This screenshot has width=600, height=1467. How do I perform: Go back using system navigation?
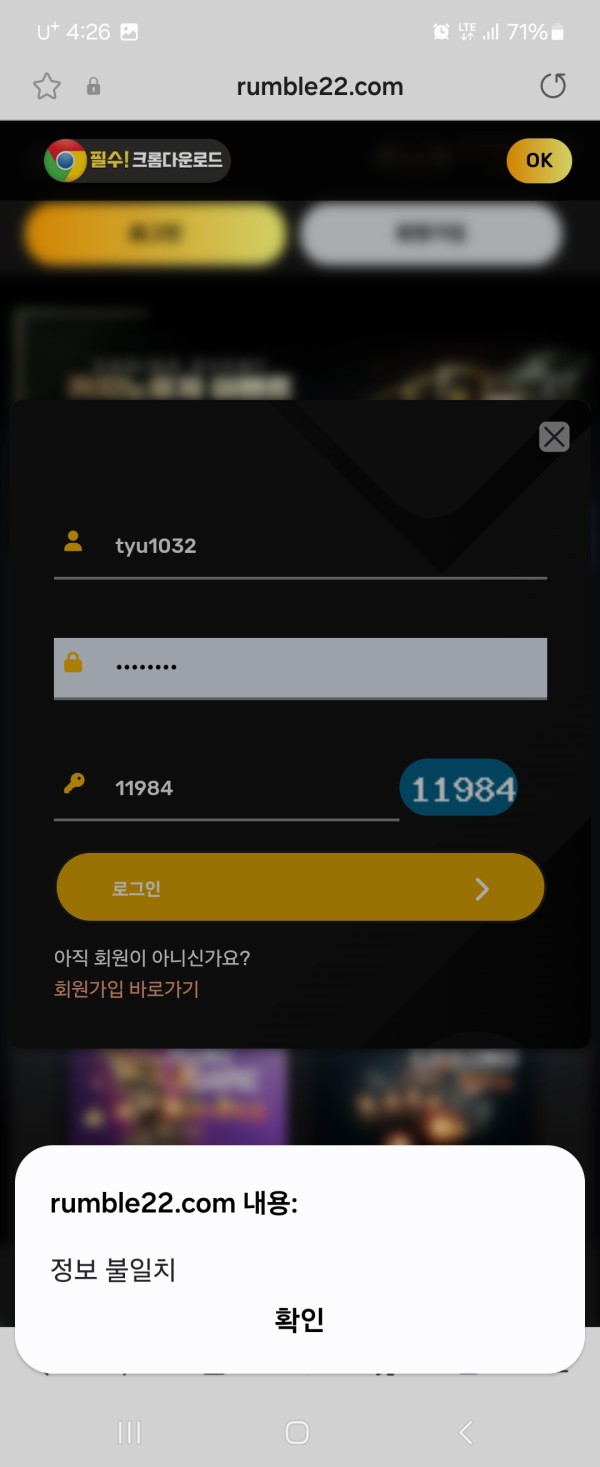pos(466,1432)
